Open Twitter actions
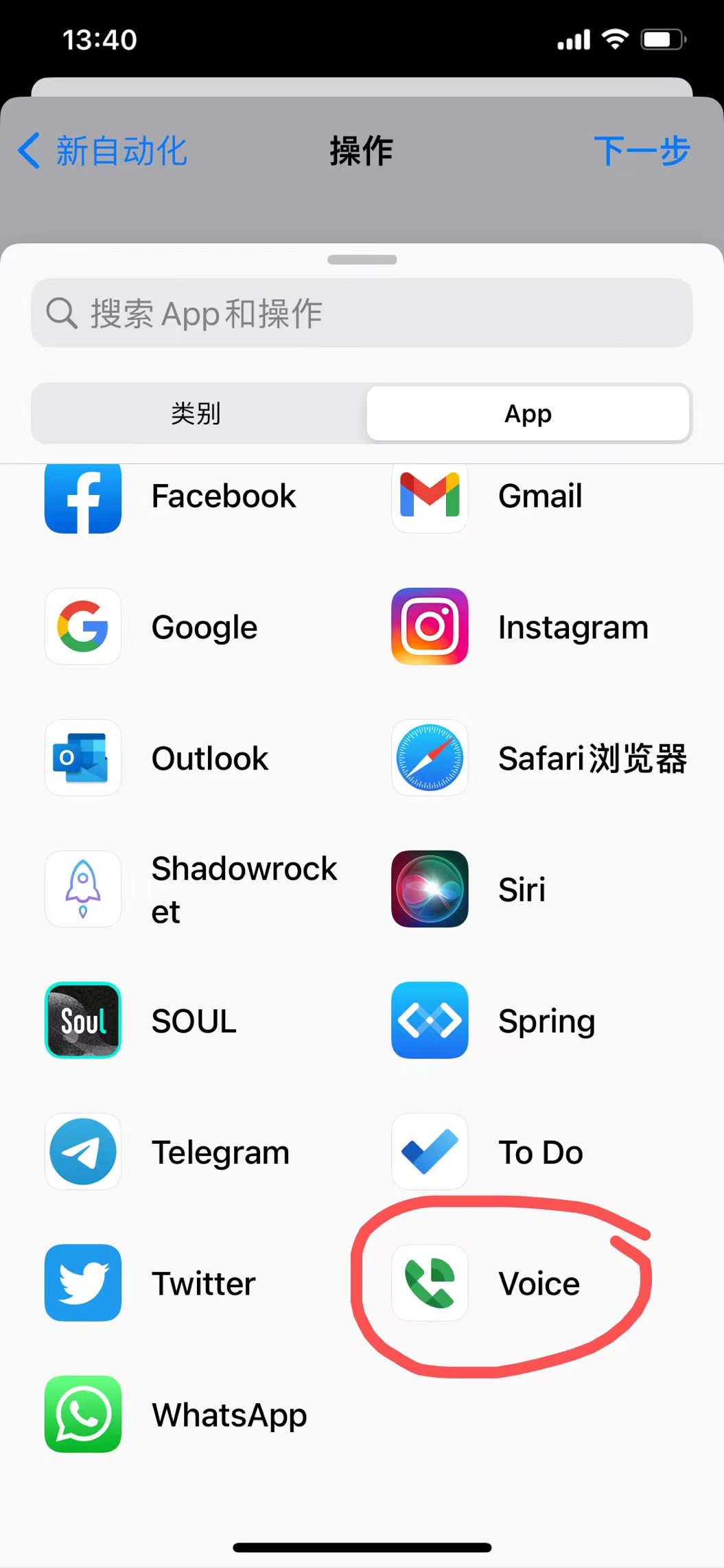The width and height of the screenshot is (724, 1568). click(189, 1282)
